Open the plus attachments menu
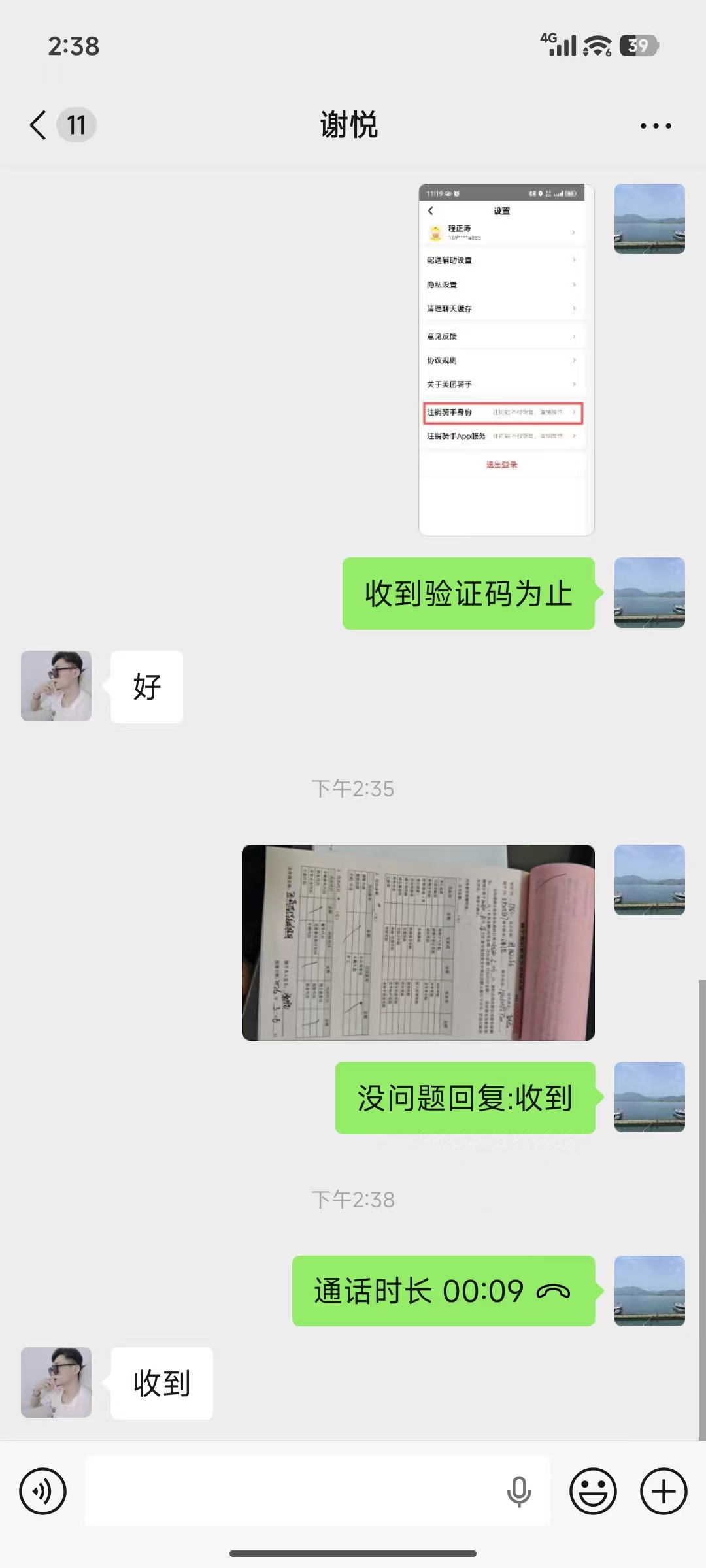Screen dimensions: 706x1568 click(664, 1492)
